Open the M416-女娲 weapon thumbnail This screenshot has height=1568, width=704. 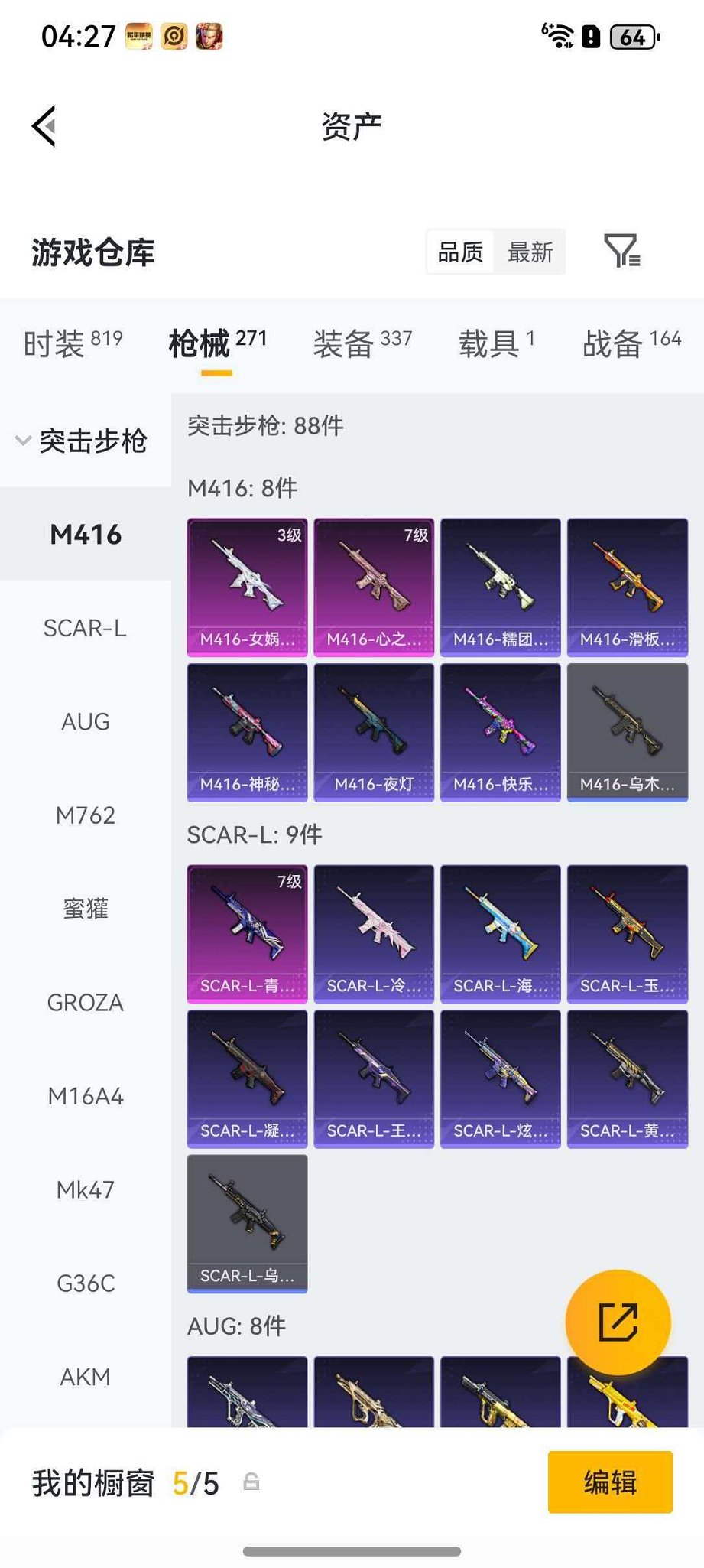click(x=246, y=585)
